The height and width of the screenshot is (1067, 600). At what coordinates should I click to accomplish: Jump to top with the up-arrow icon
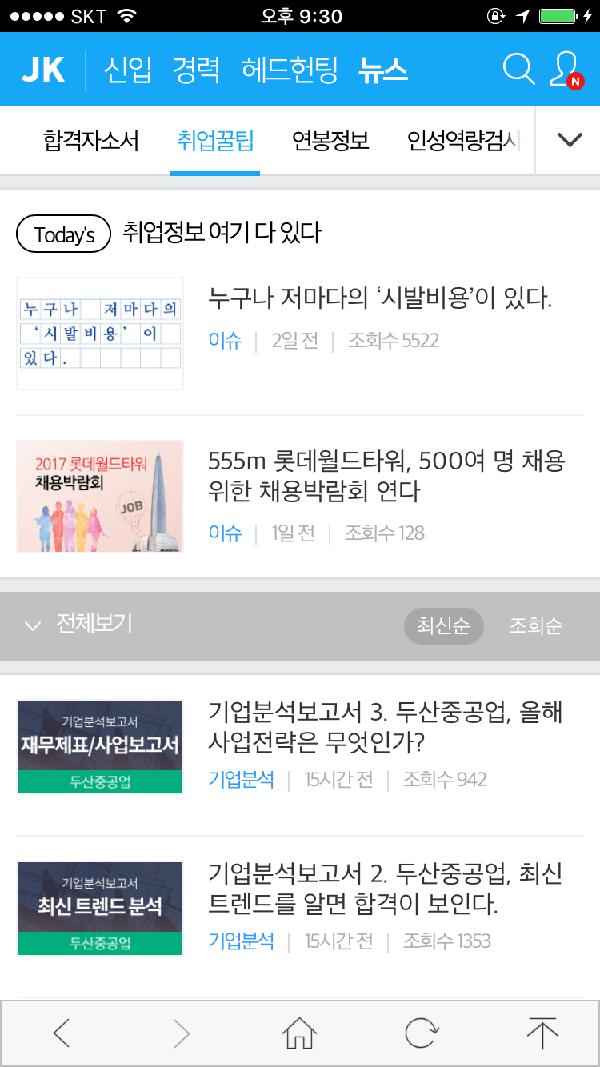[x=541, y=1033]
